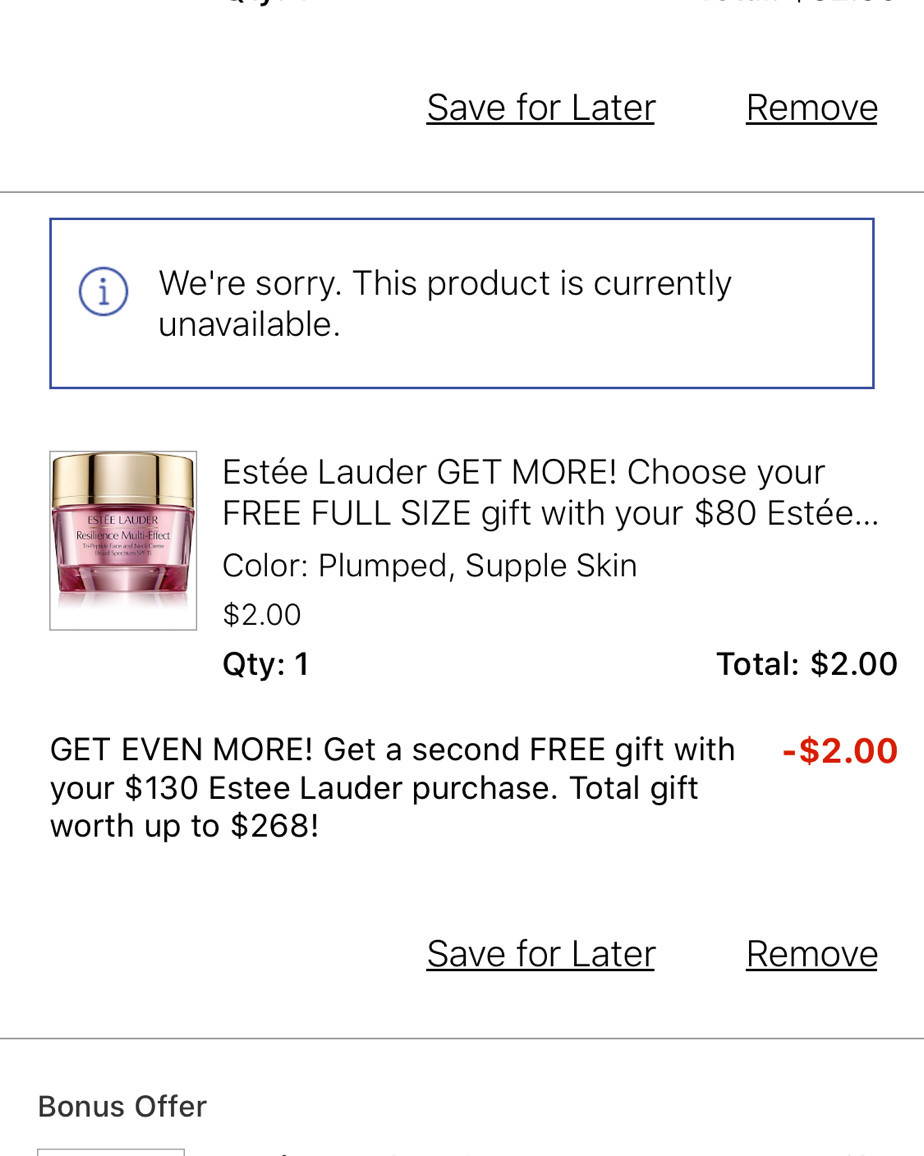This screenshot has width=924, height=1156.
Task: Remove the Estée Lauder free gift
Action: pos(811,954)
